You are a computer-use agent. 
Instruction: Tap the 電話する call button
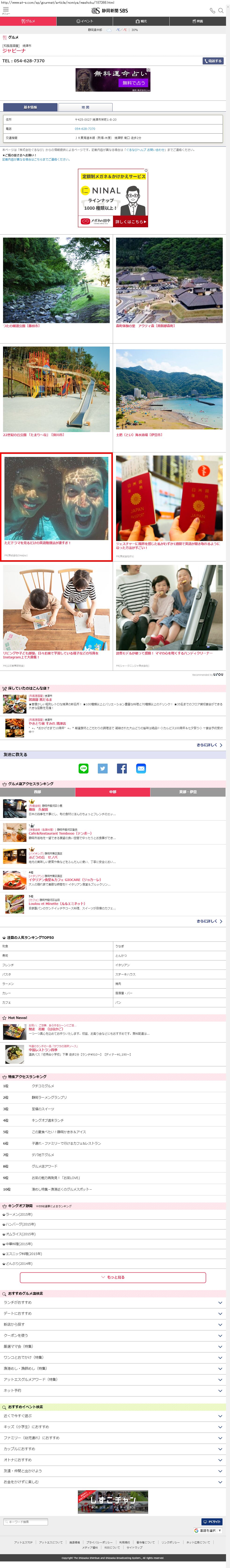pyautogui.click(x=213, y=61)
